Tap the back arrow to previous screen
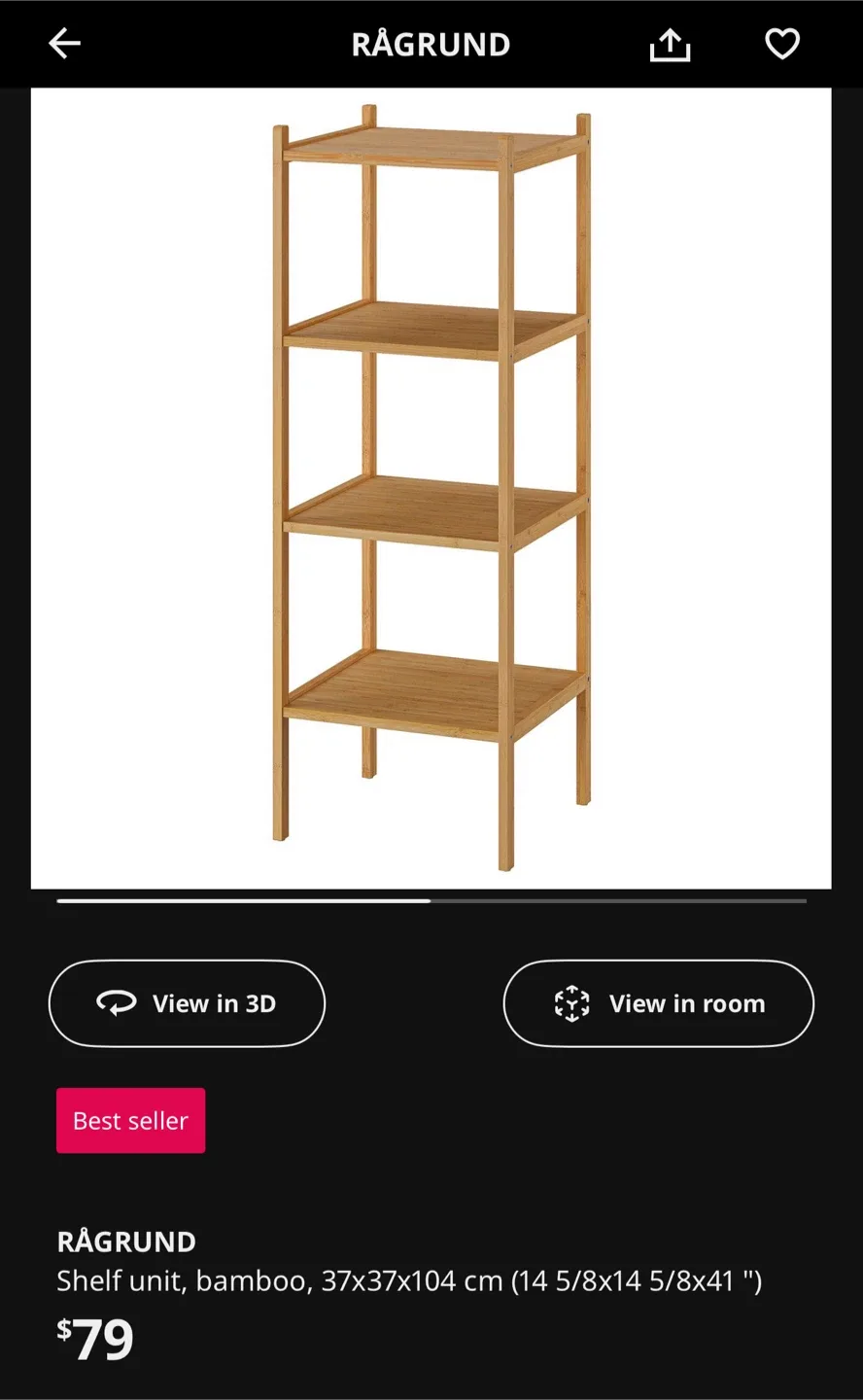The height and width of the screenshot is (1400, 863). pyautogui.click(x=63, y=43)
